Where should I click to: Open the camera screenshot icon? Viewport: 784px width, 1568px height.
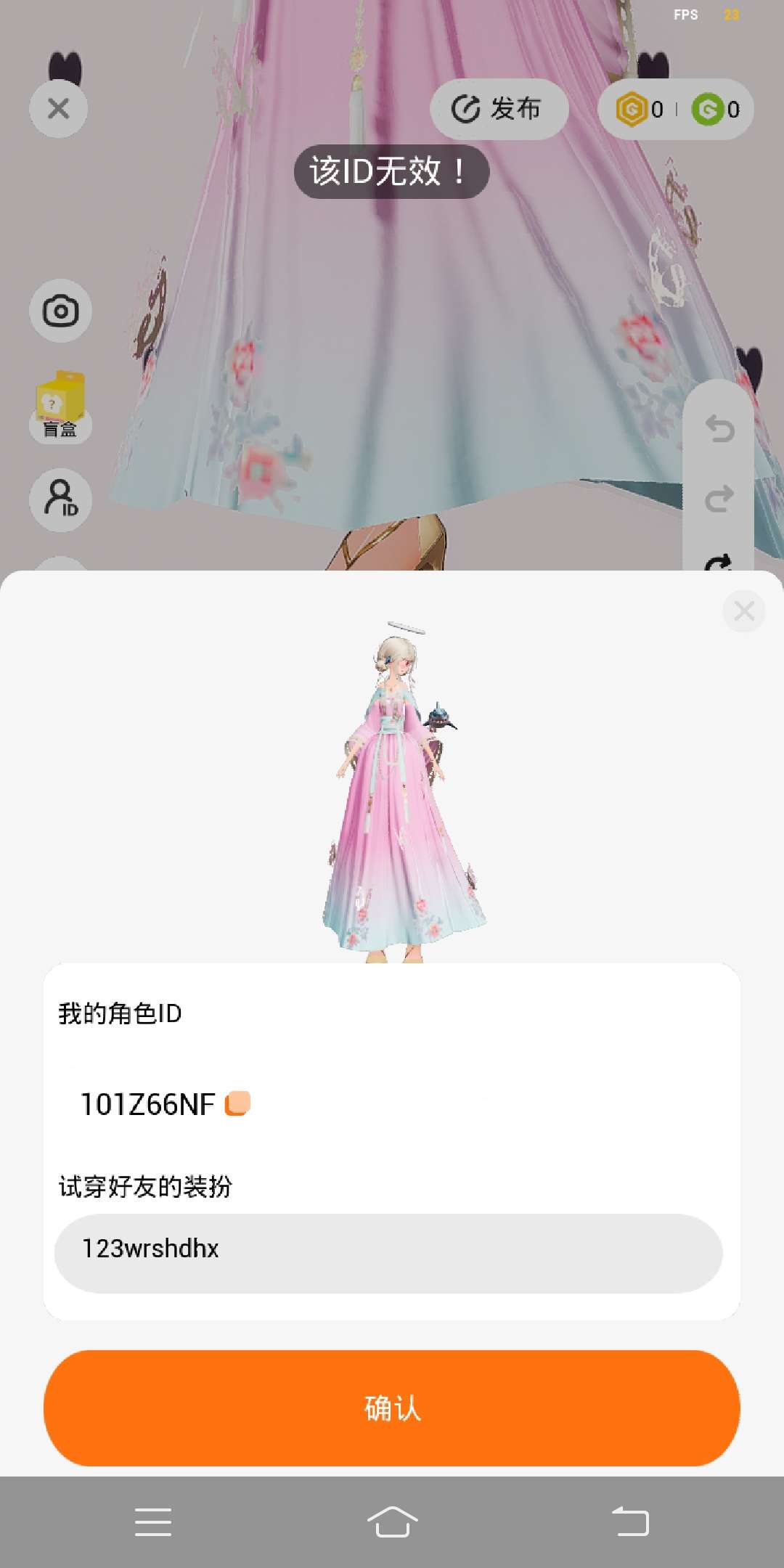pos(60,311)
